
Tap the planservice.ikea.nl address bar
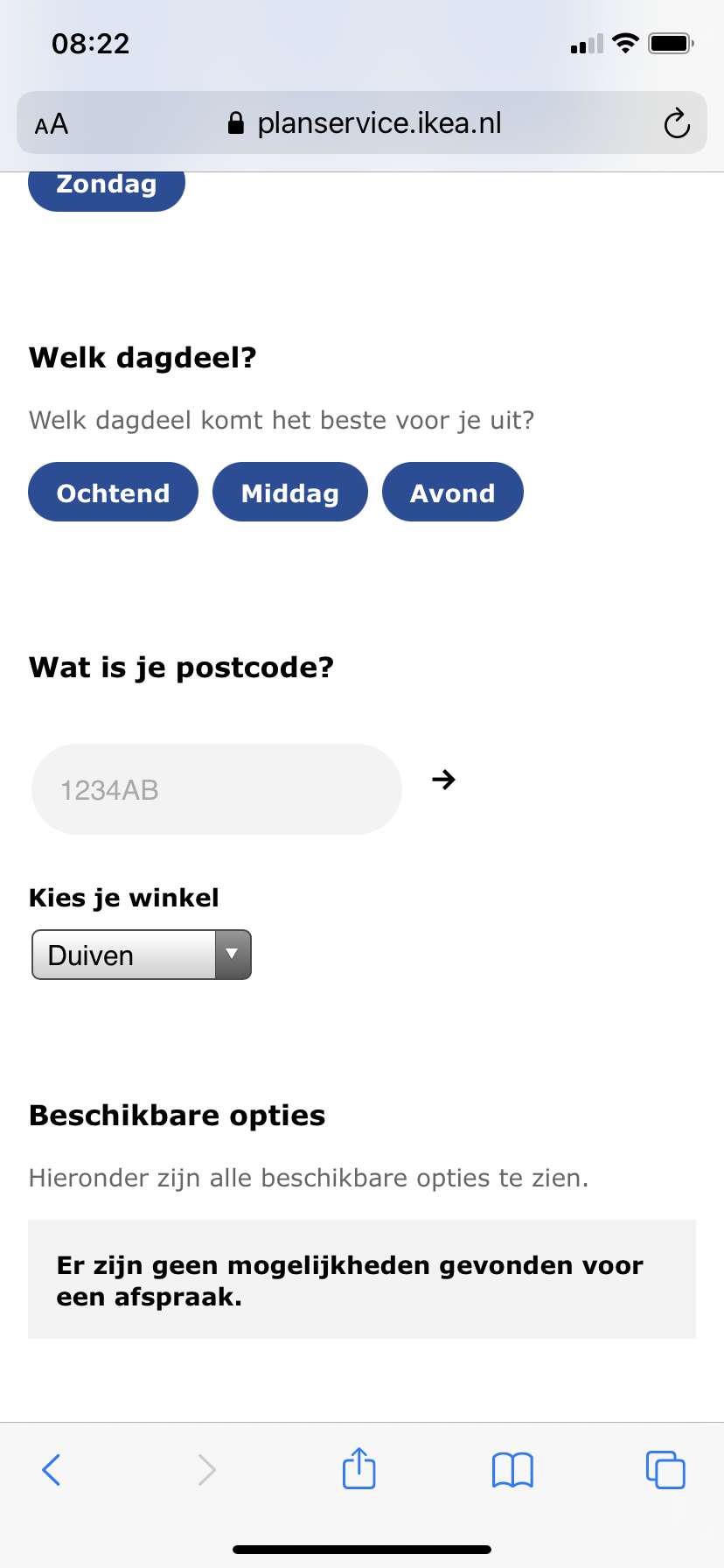364,123
